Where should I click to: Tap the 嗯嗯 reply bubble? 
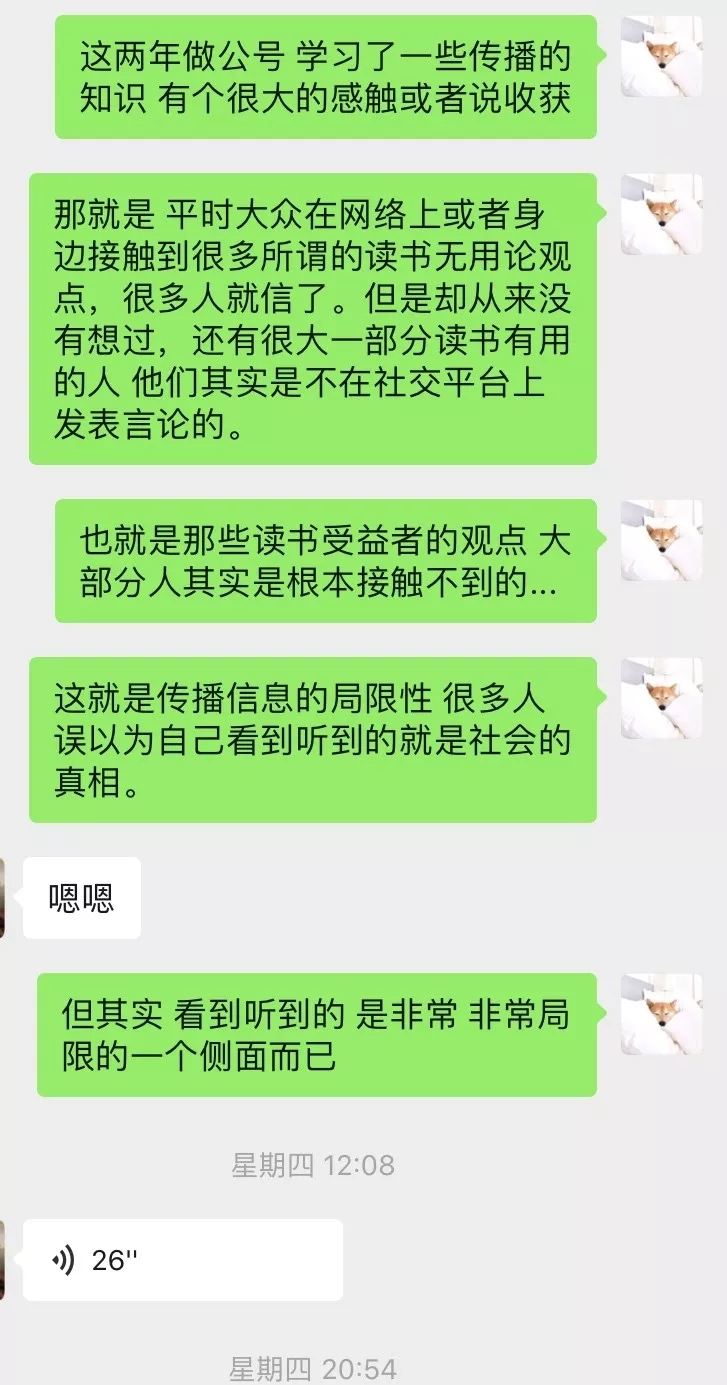81,898
